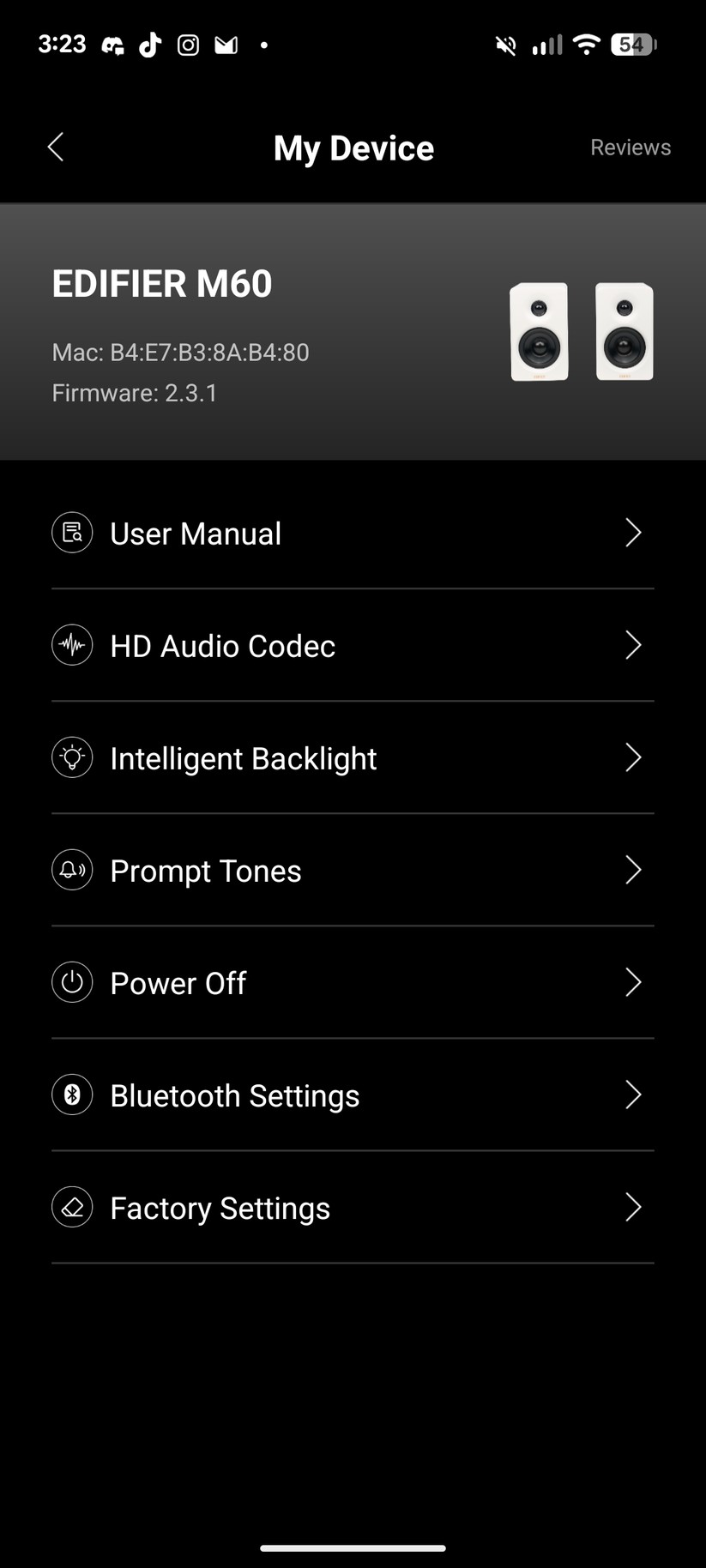The width and height of the screenshot is (706, 1568).
Task: Tap the Power Off option
Action: 178,982
